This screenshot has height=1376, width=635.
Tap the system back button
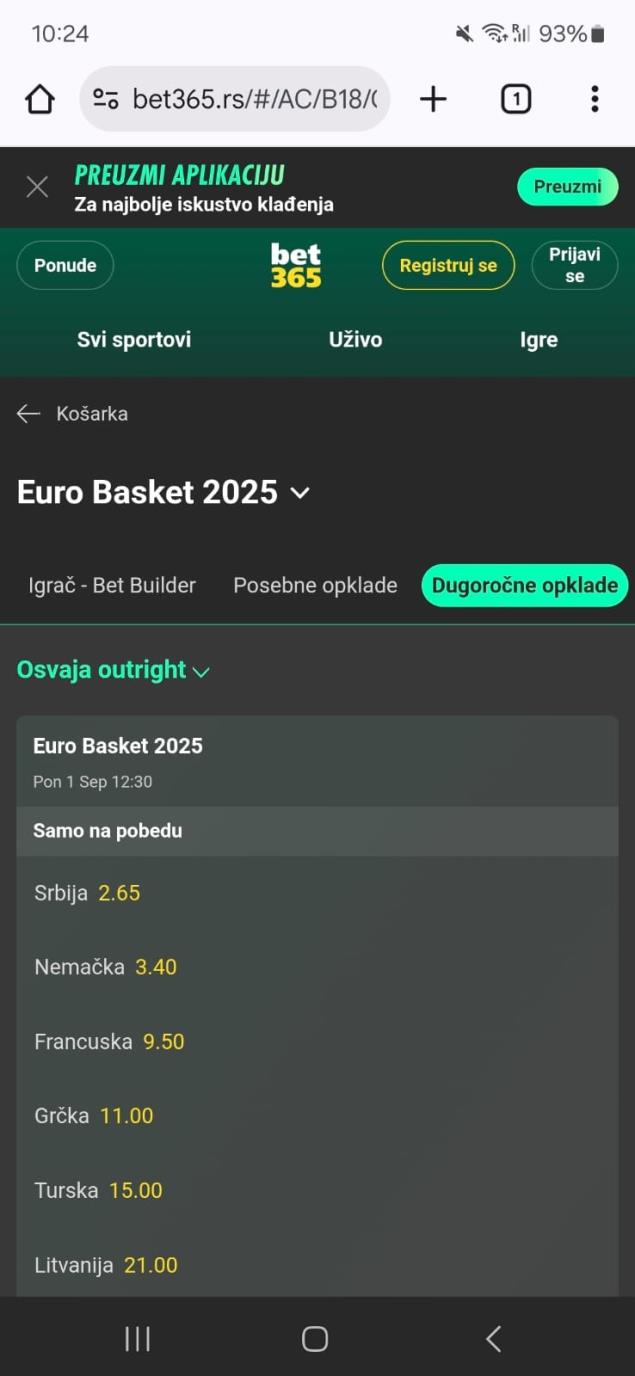pos(493,1339)
